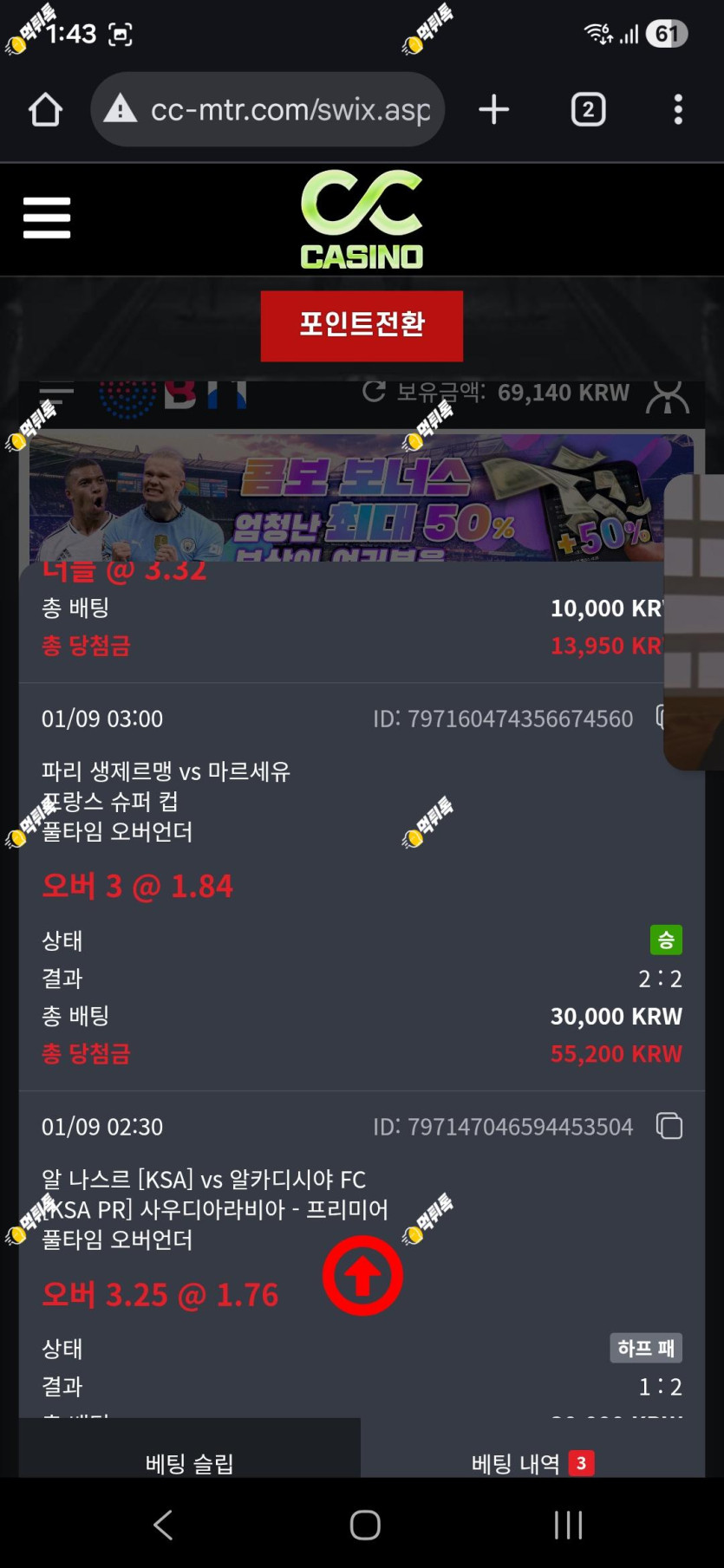Open the casino hamburger menu
Screen dimensions: 724x1568
click(47, 218)
